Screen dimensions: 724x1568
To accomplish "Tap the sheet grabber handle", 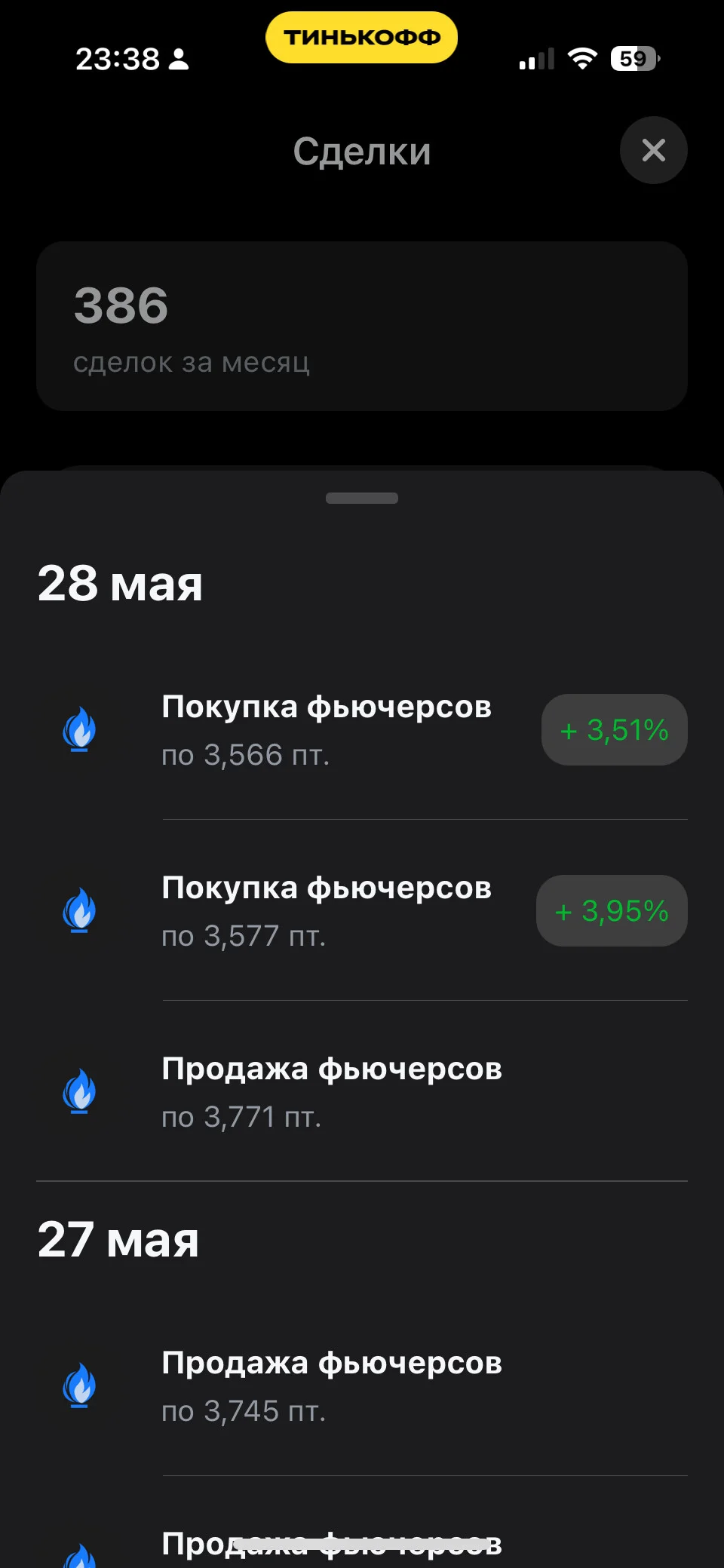I will click(x=362, y=498).
